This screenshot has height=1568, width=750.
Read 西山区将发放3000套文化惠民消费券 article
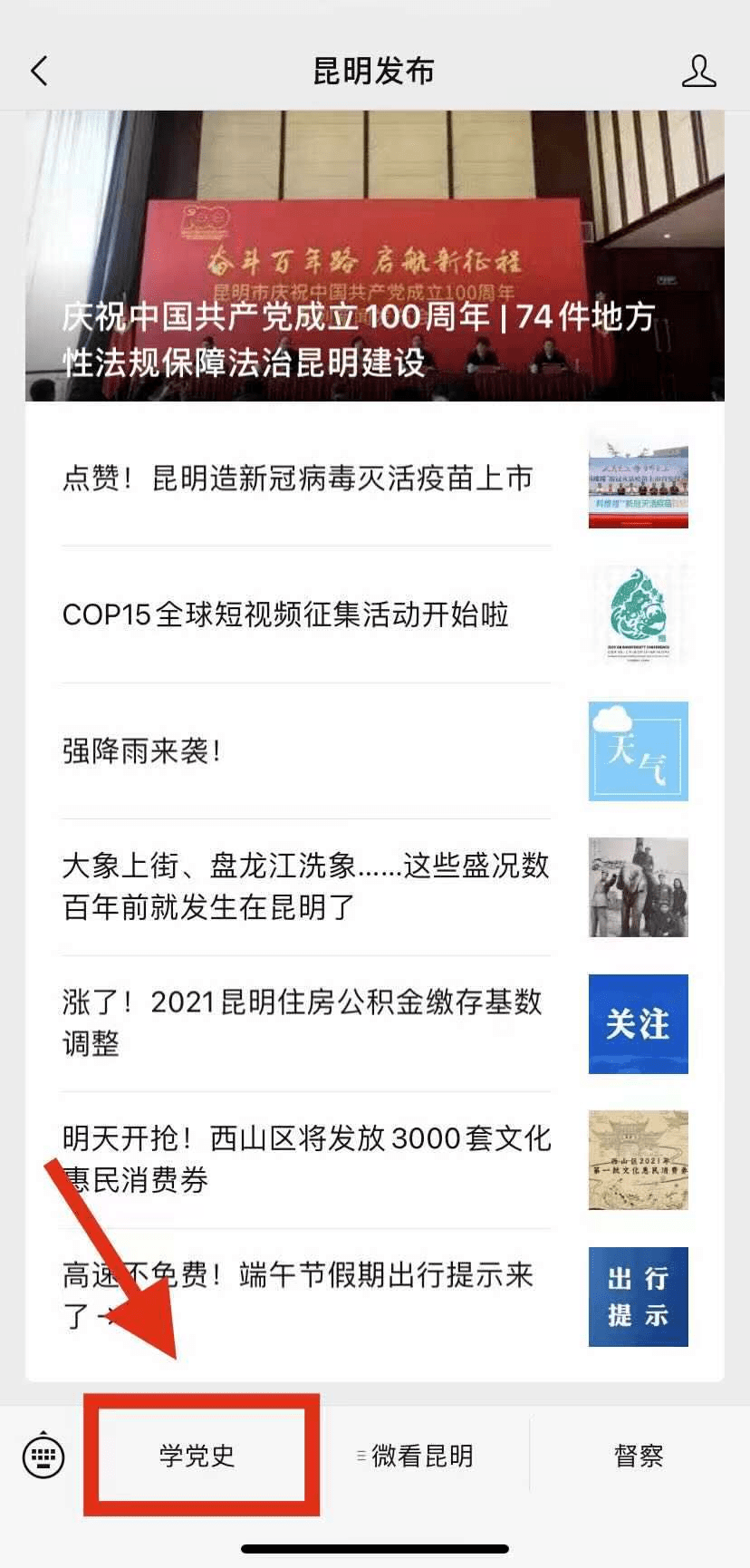coord(306,1158)
